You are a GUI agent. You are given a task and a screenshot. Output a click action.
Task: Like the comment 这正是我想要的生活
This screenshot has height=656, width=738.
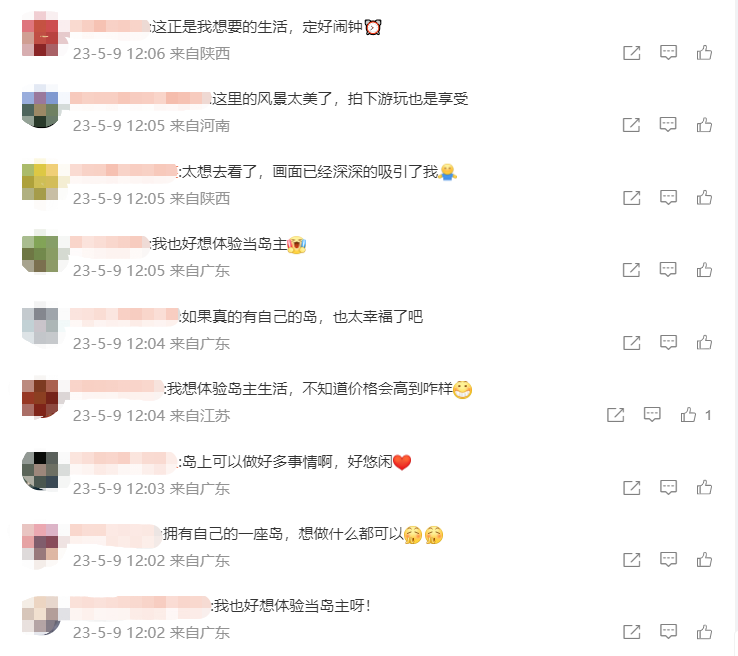pyautogui.click(x=704, y=53)
